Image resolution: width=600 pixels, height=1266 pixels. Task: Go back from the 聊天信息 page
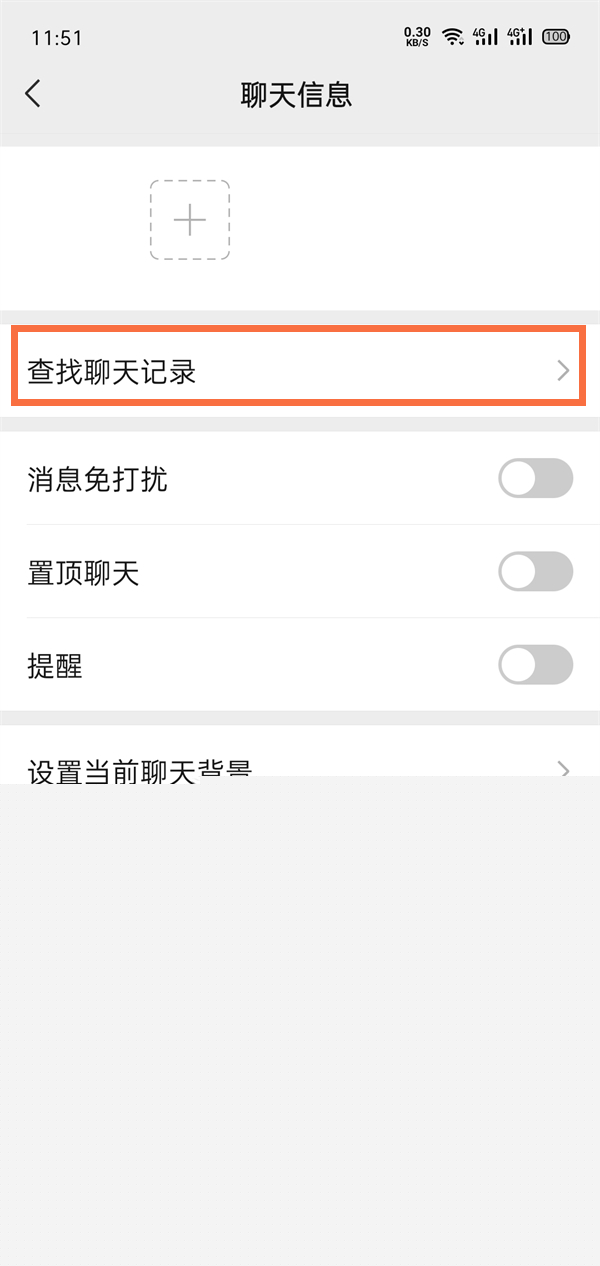[x=33, y=94]
